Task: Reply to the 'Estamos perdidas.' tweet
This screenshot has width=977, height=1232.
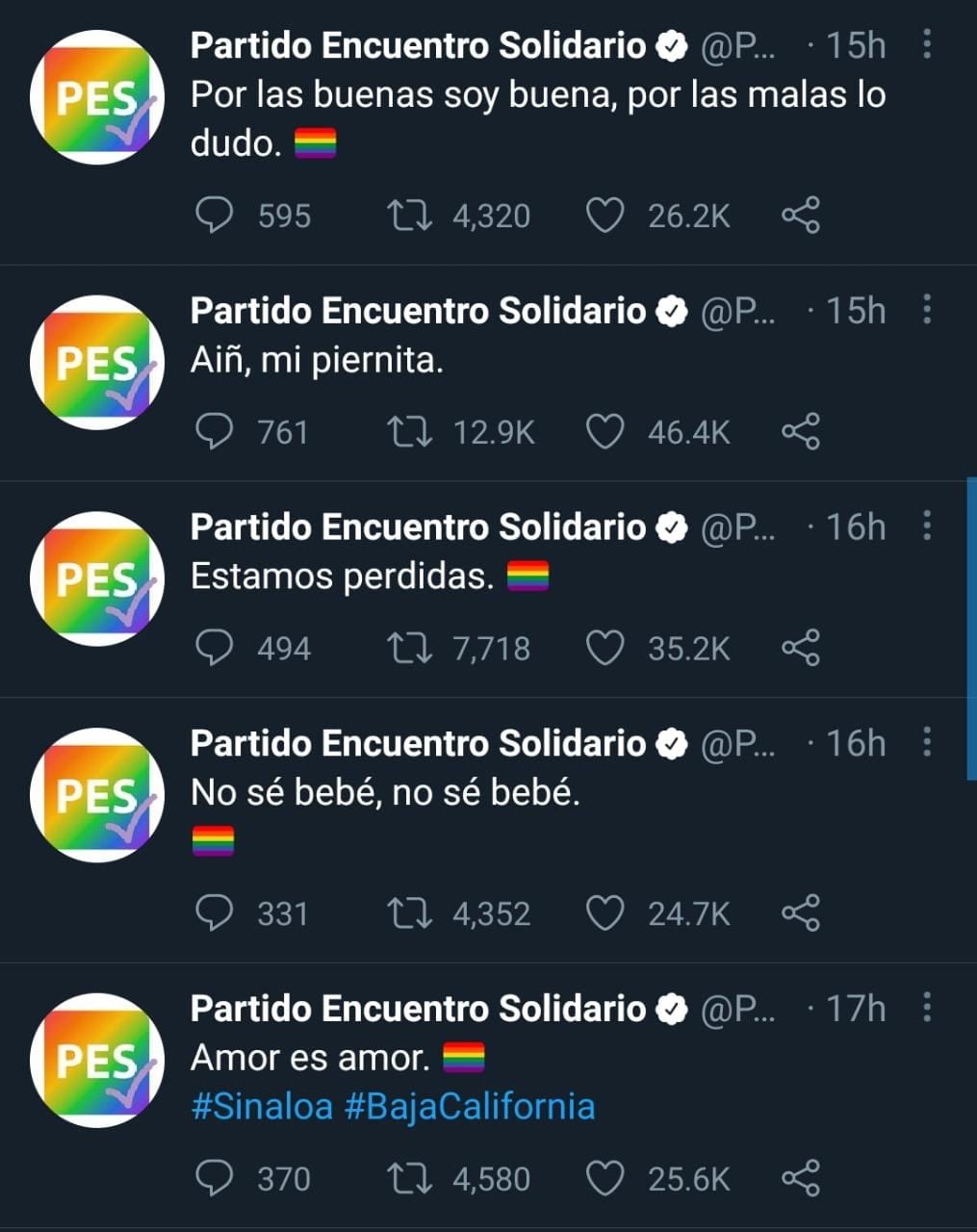Action: pos(214,648)
